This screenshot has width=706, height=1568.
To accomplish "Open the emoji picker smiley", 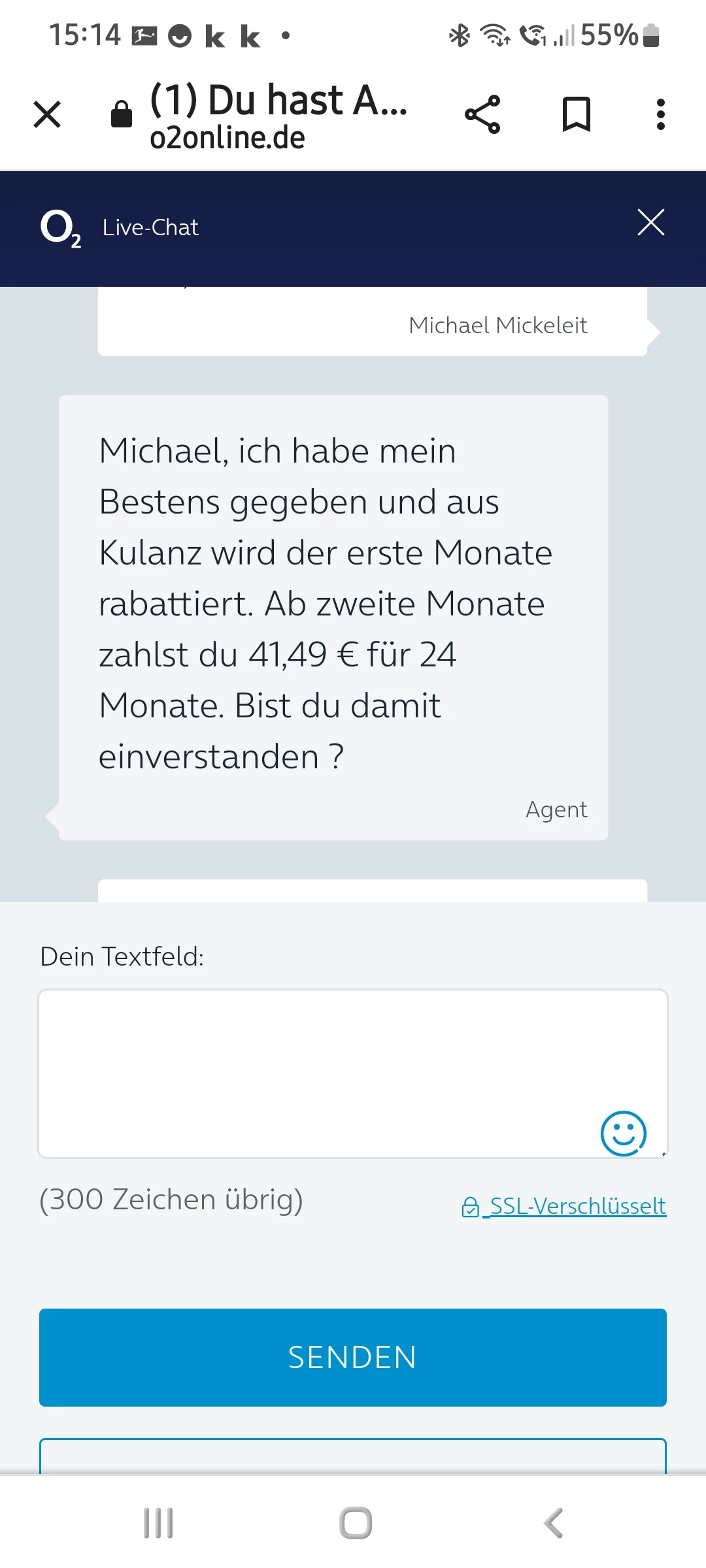I will click(623, 1134).
